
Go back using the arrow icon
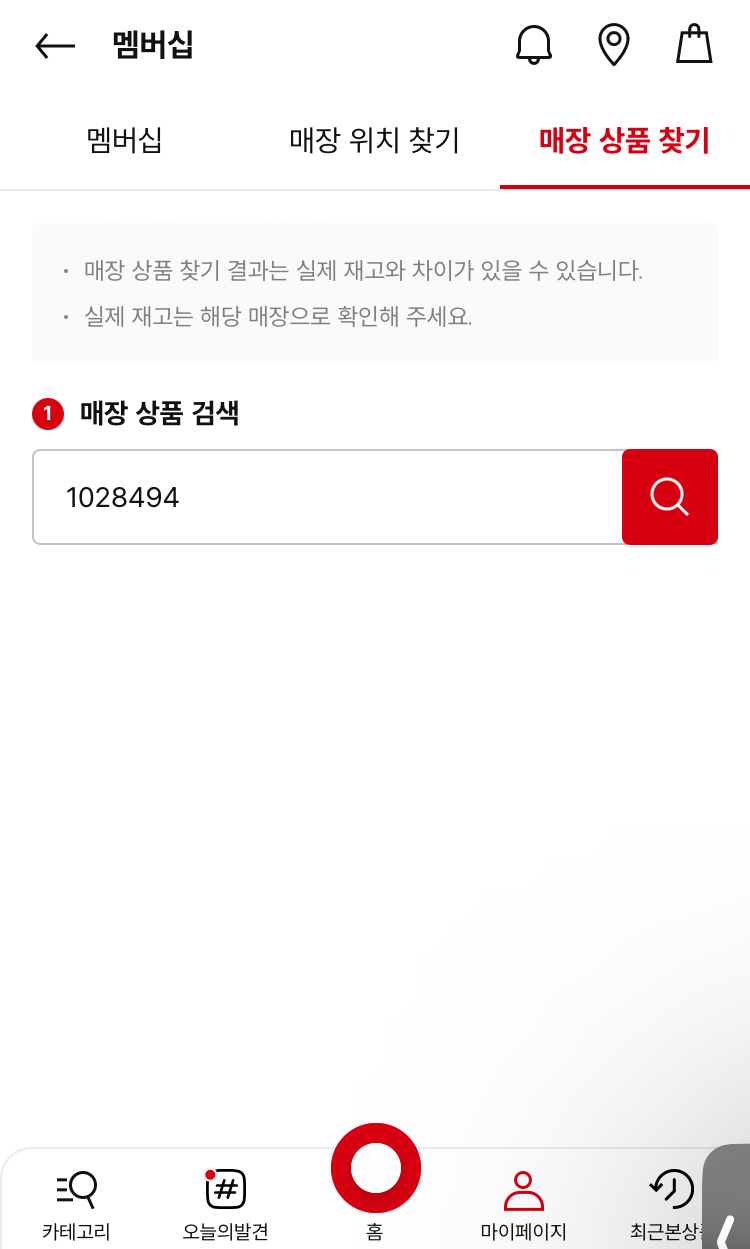click(55, 46)
